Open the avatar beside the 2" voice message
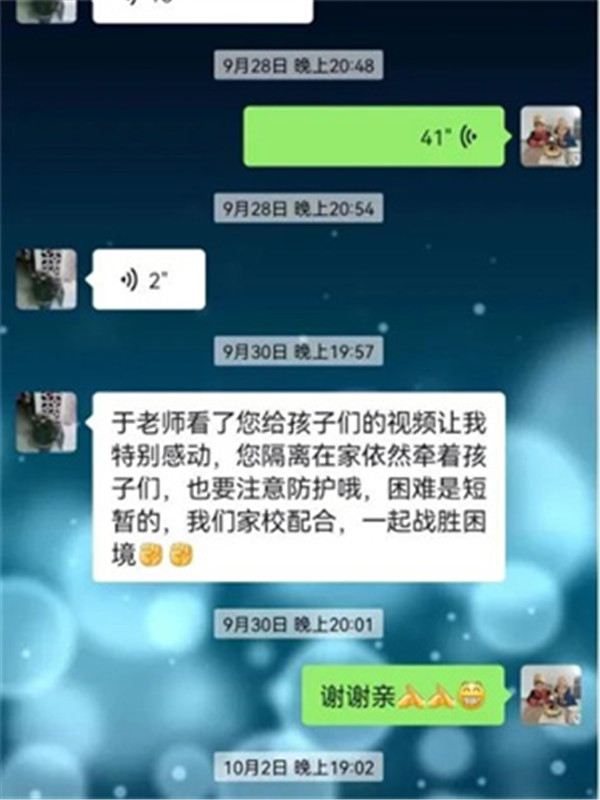 coord(46,279)
